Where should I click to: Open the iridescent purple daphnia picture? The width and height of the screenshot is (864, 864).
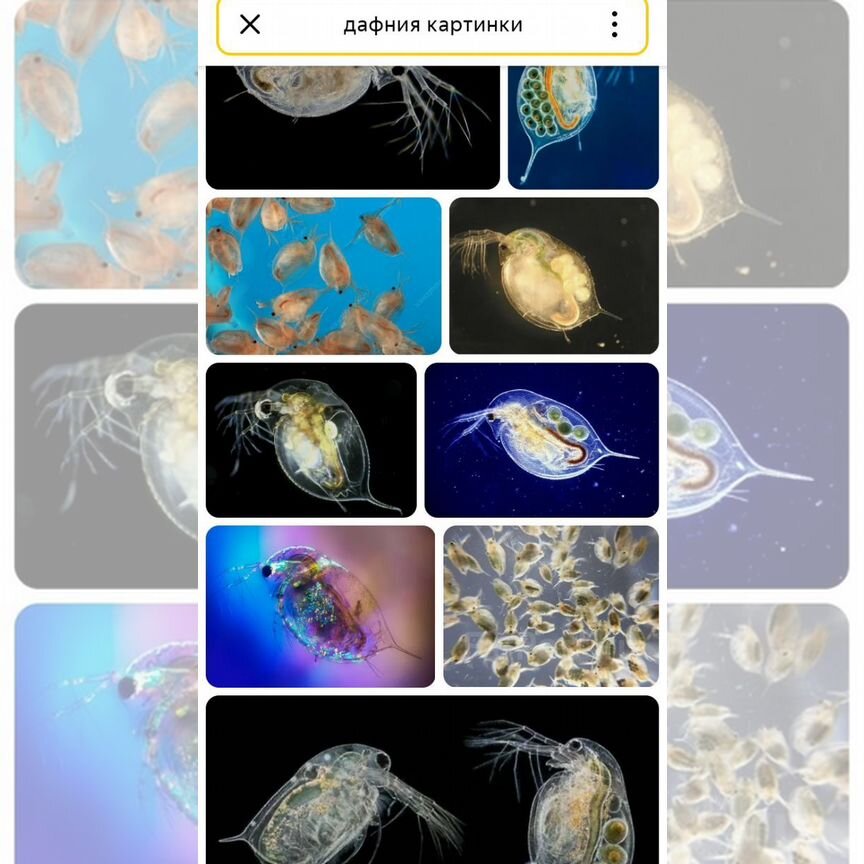(x=320, y=606)
